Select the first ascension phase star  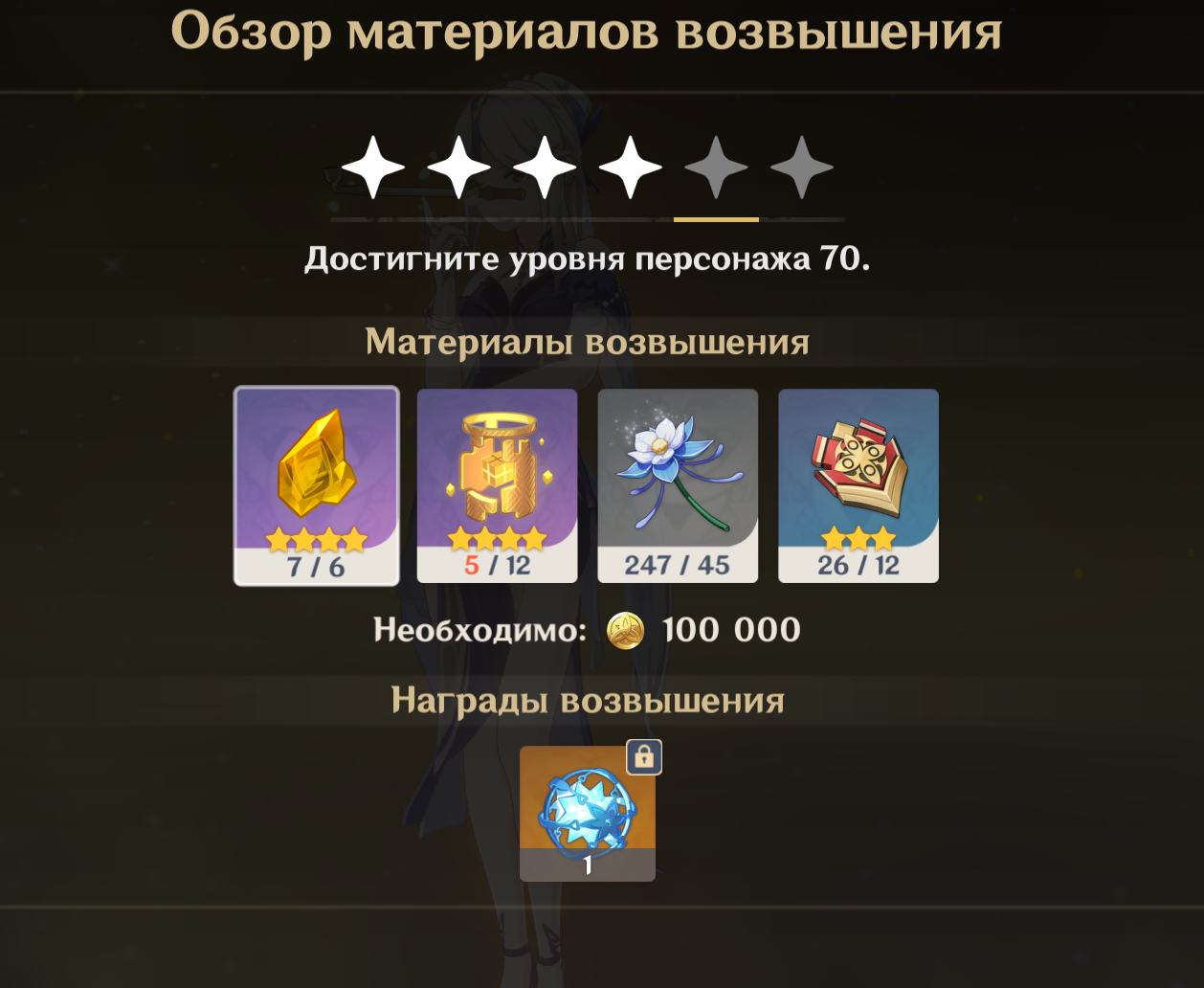pyautogui.click(x=373, y=168)
